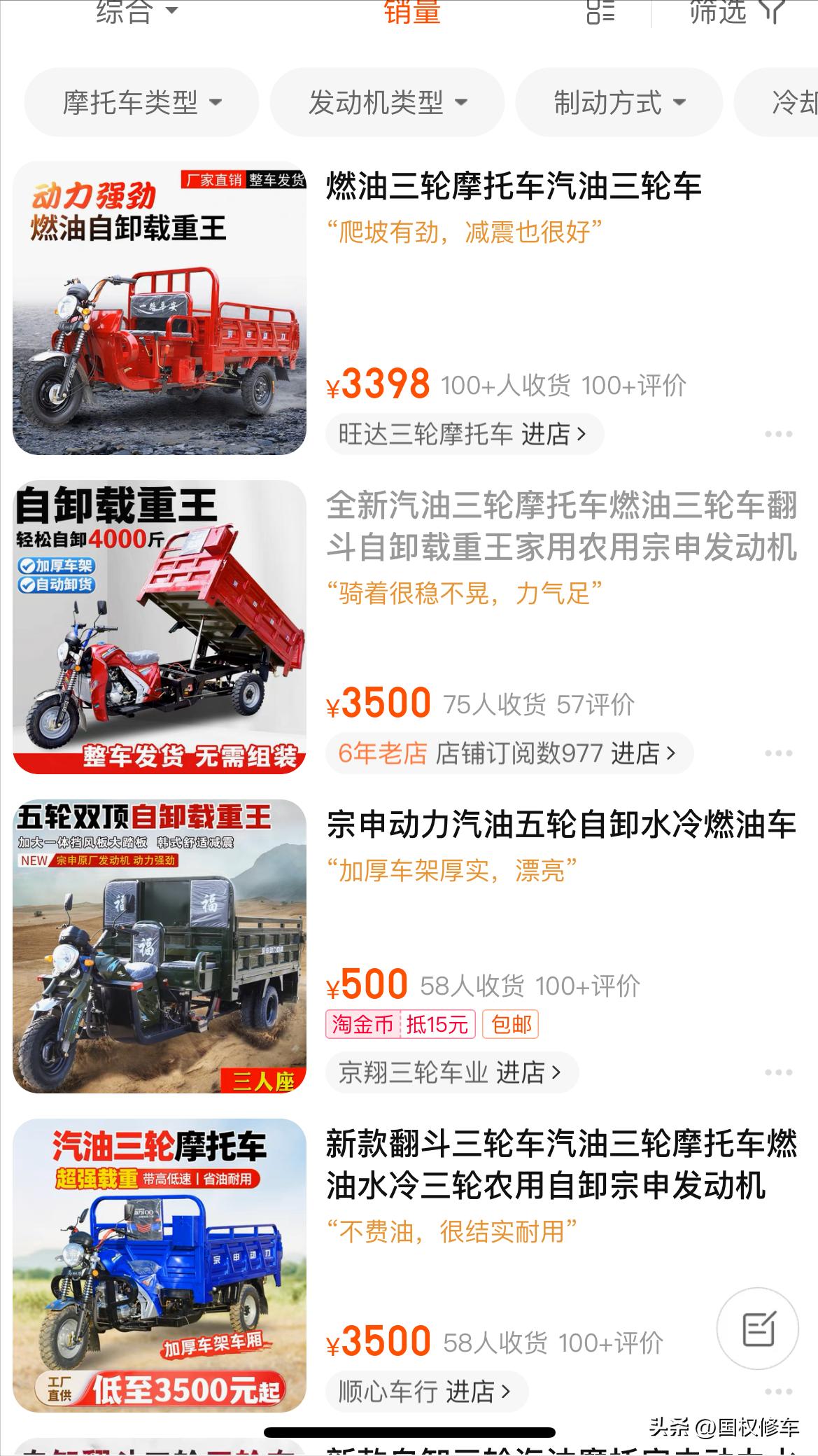Enter 旺达三轮摩托车 store via 进店

pos(548,434)
